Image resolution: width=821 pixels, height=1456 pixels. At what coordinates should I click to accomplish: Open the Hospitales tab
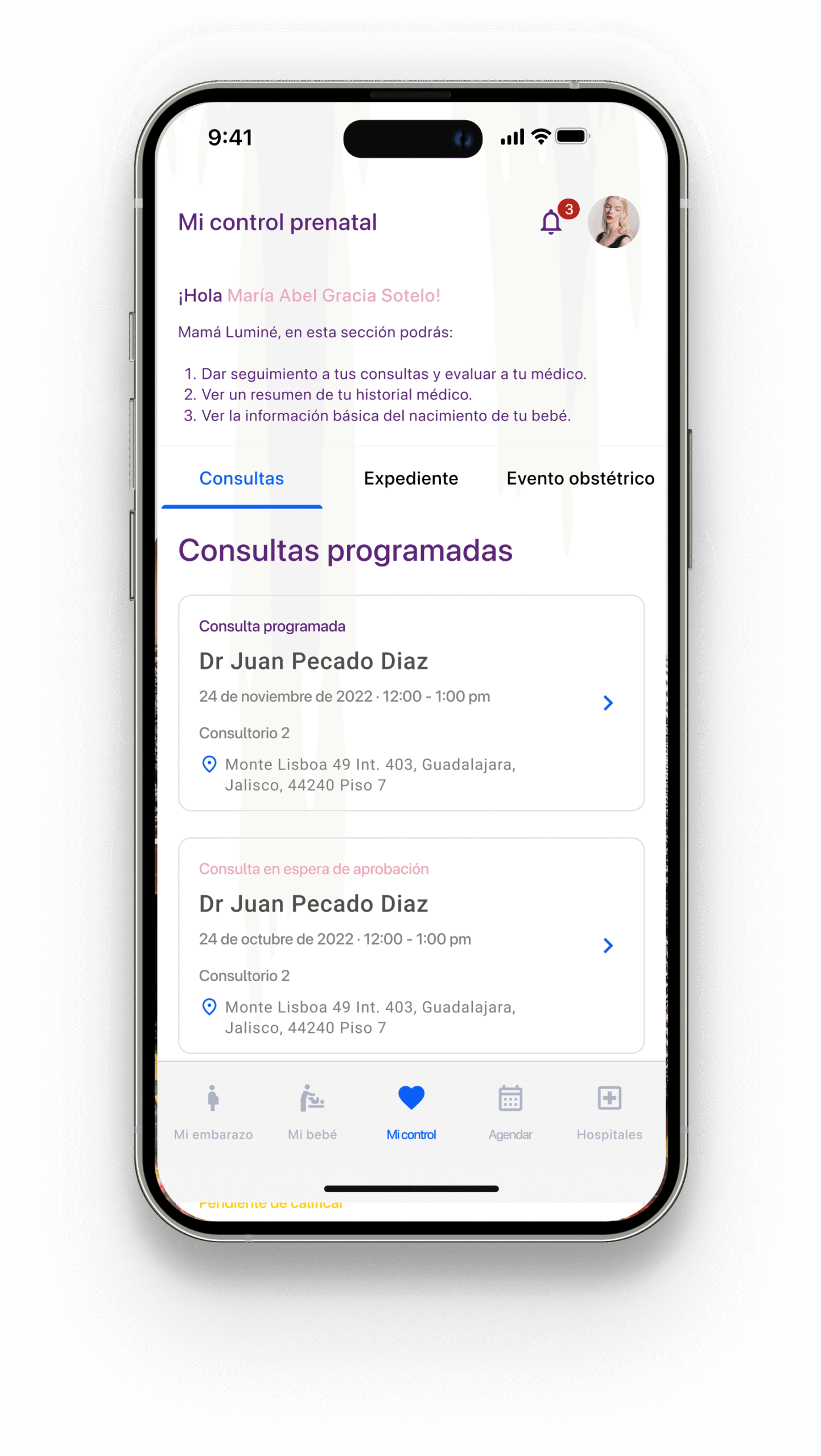[609, 1112]
